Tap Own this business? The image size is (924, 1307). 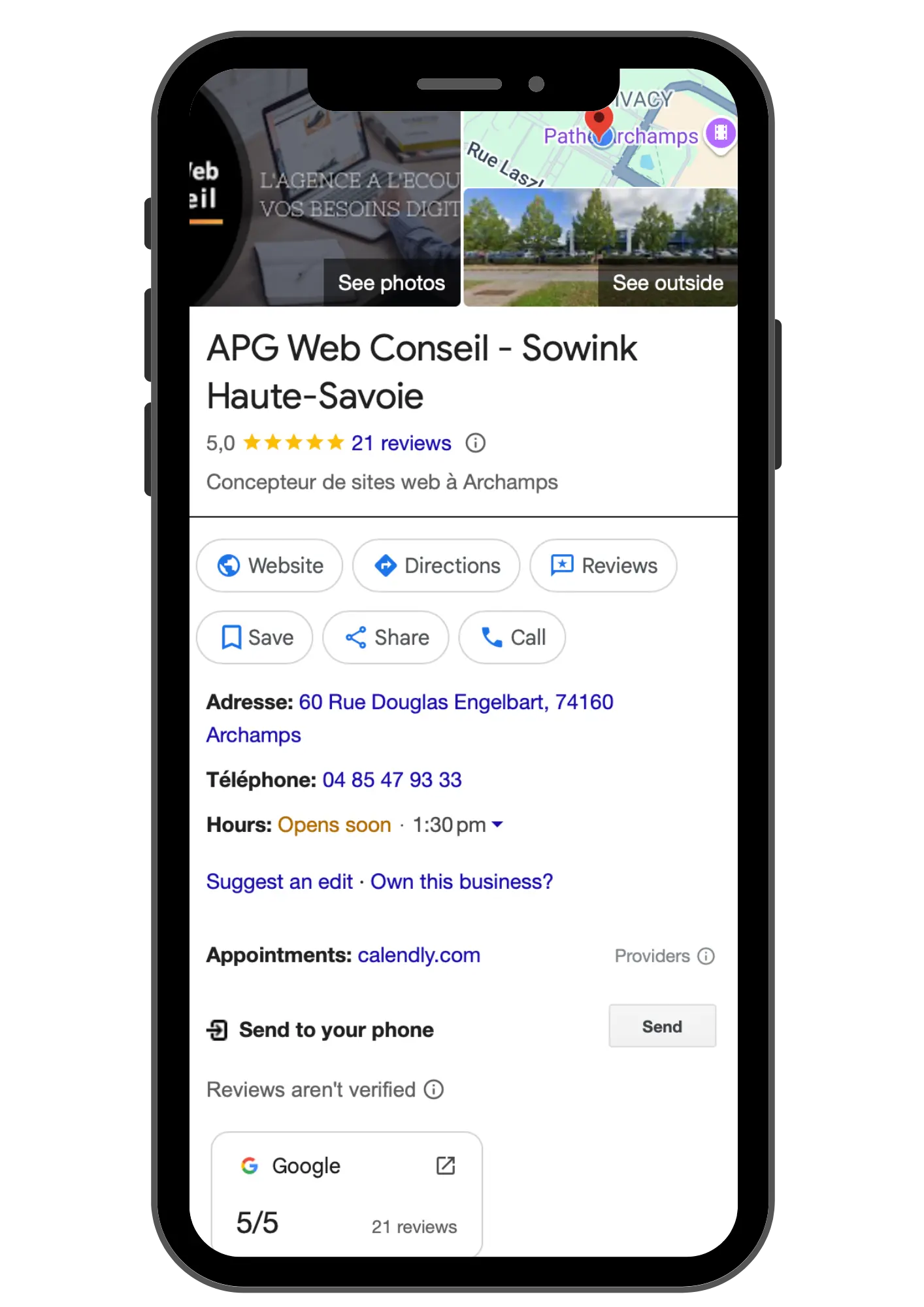(x=461, y=882)
